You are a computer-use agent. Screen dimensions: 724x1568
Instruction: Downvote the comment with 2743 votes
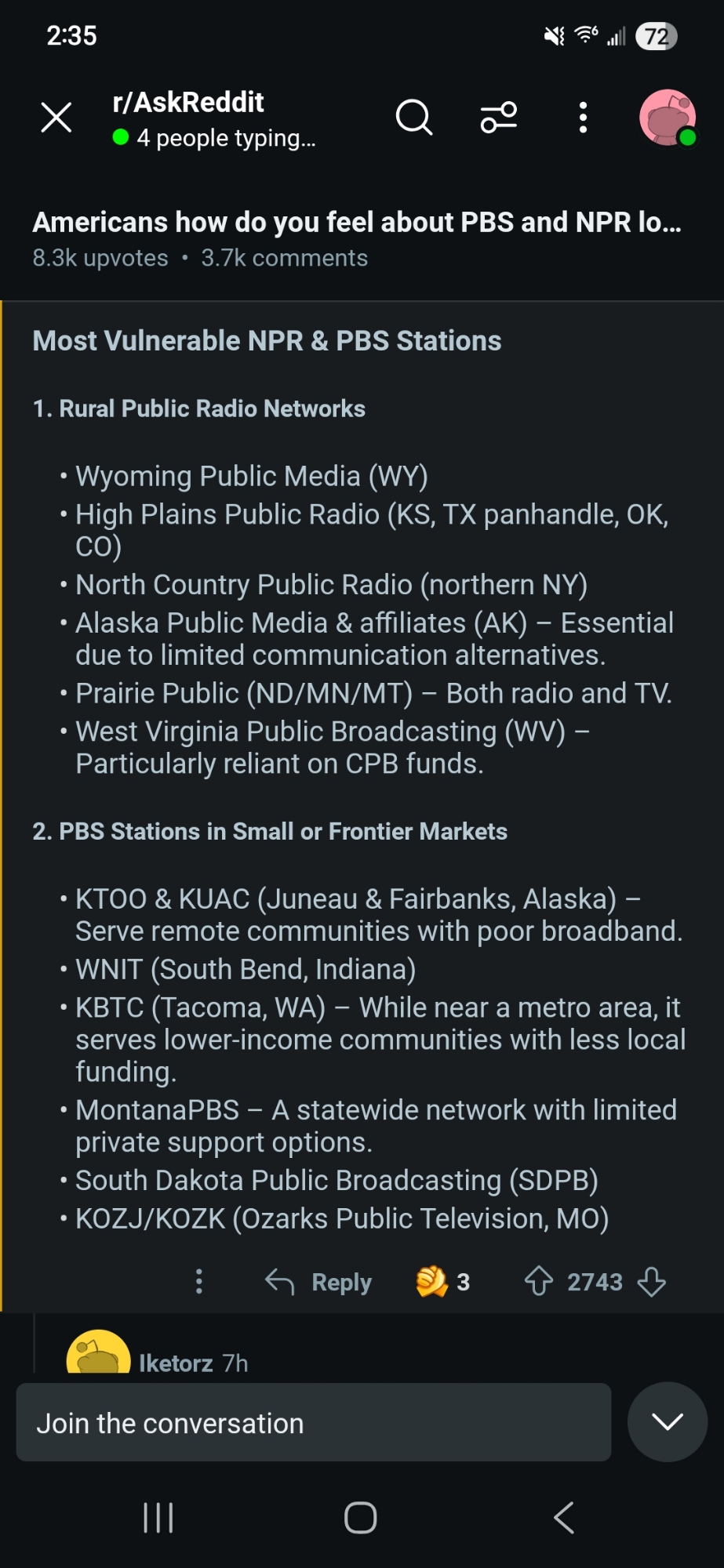click(x=652, y=1282)
